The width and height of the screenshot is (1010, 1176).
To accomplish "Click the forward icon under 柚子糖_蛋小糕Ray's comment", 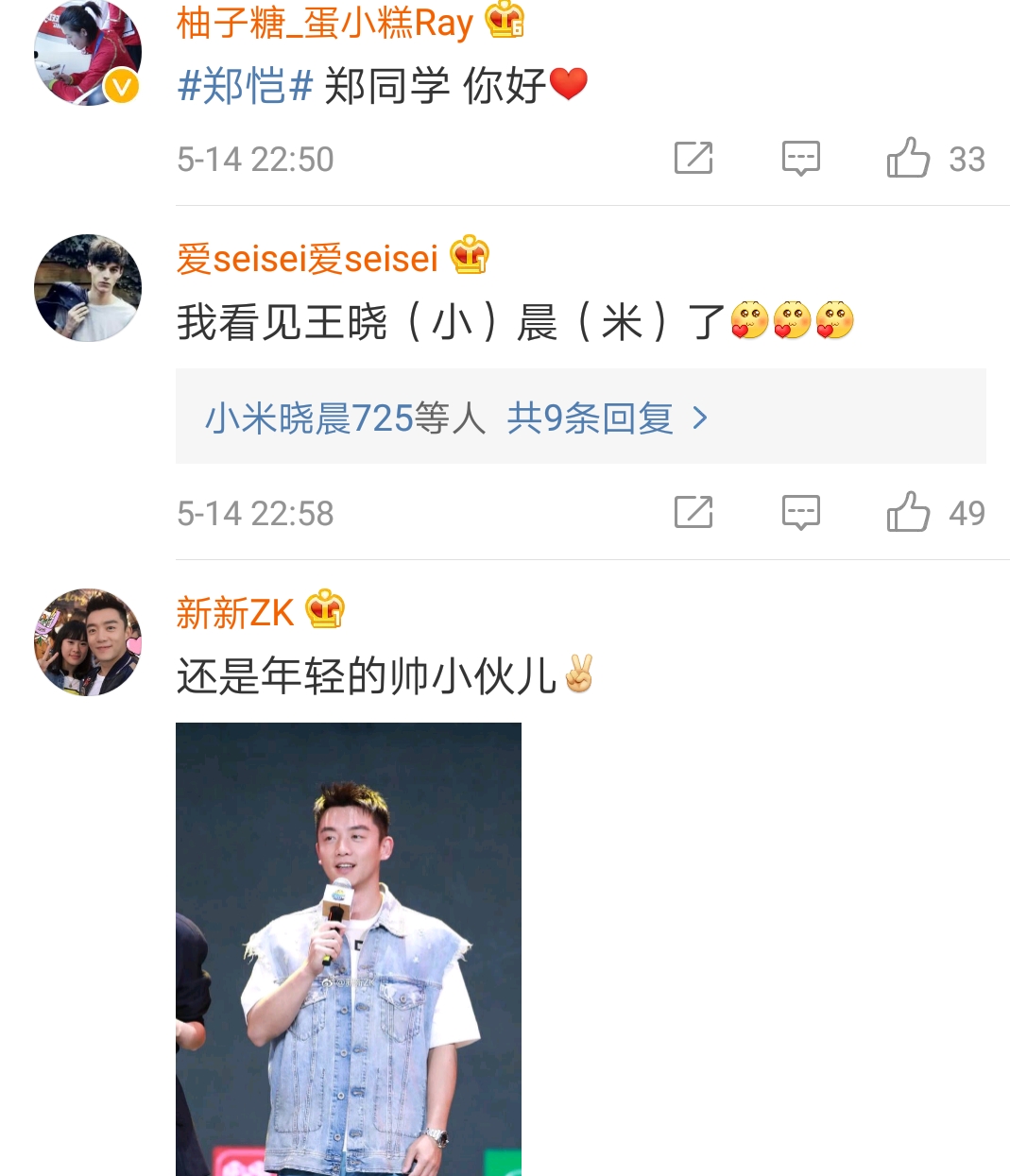I will click(x=694, y=159).
